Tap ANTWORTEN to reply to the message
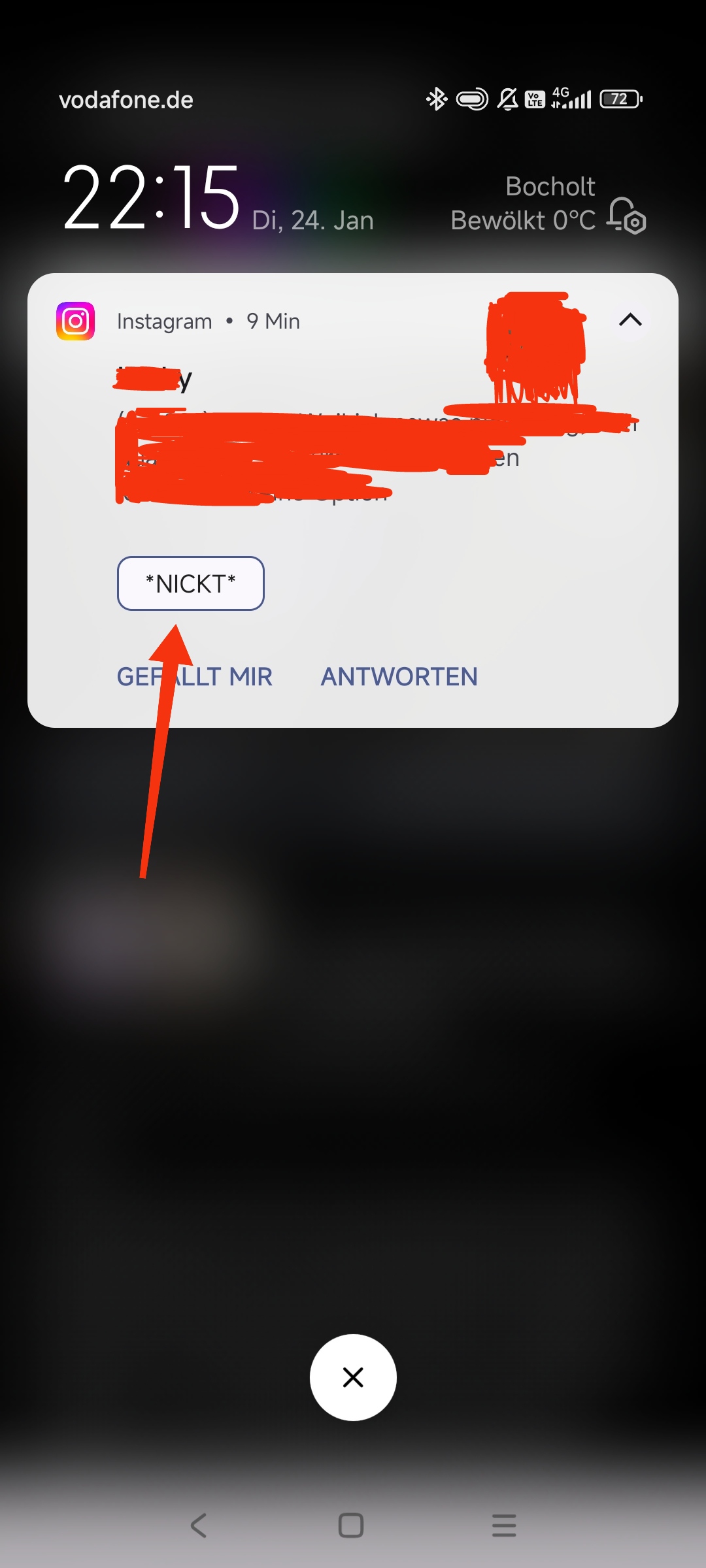706x1568 pixels. [399, 677]
